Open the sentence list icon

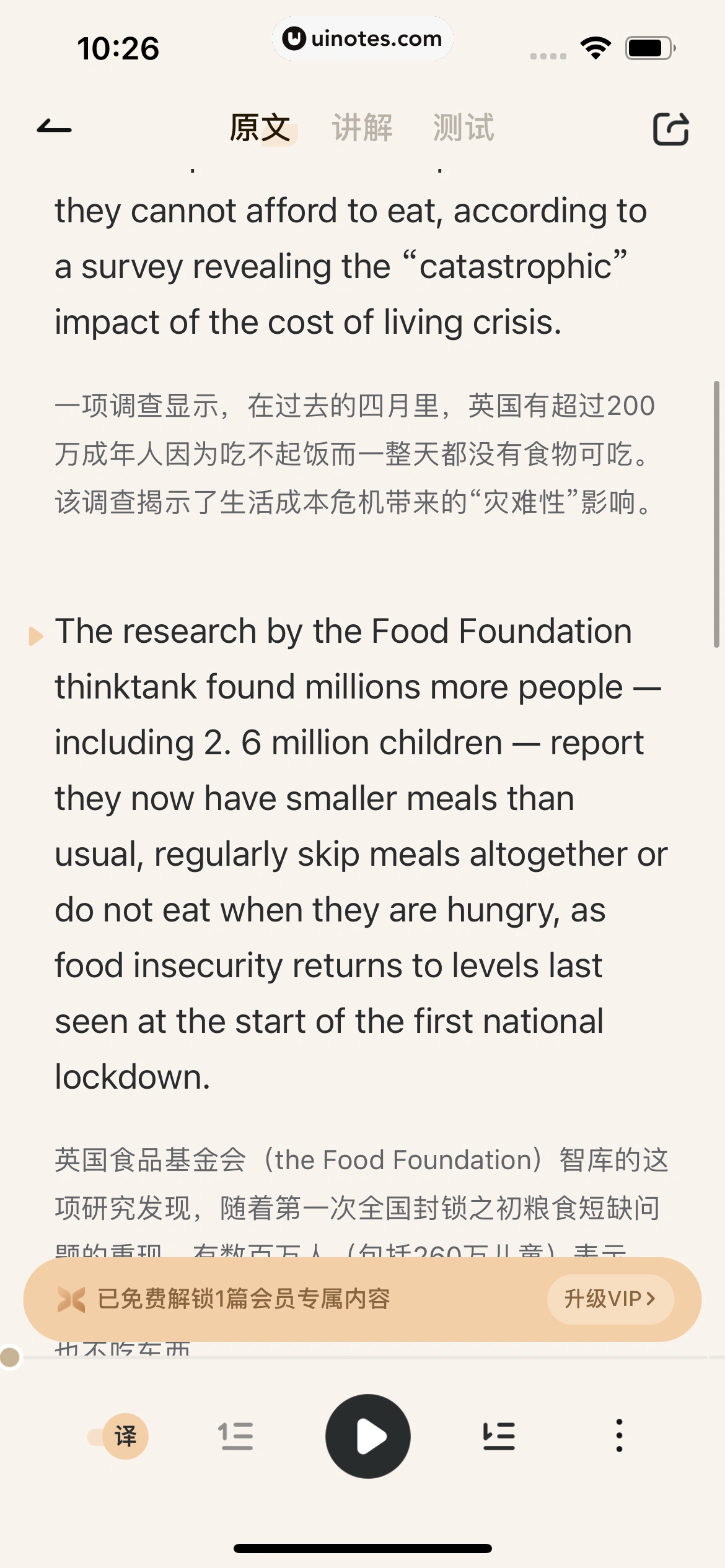click(499, 1436)
